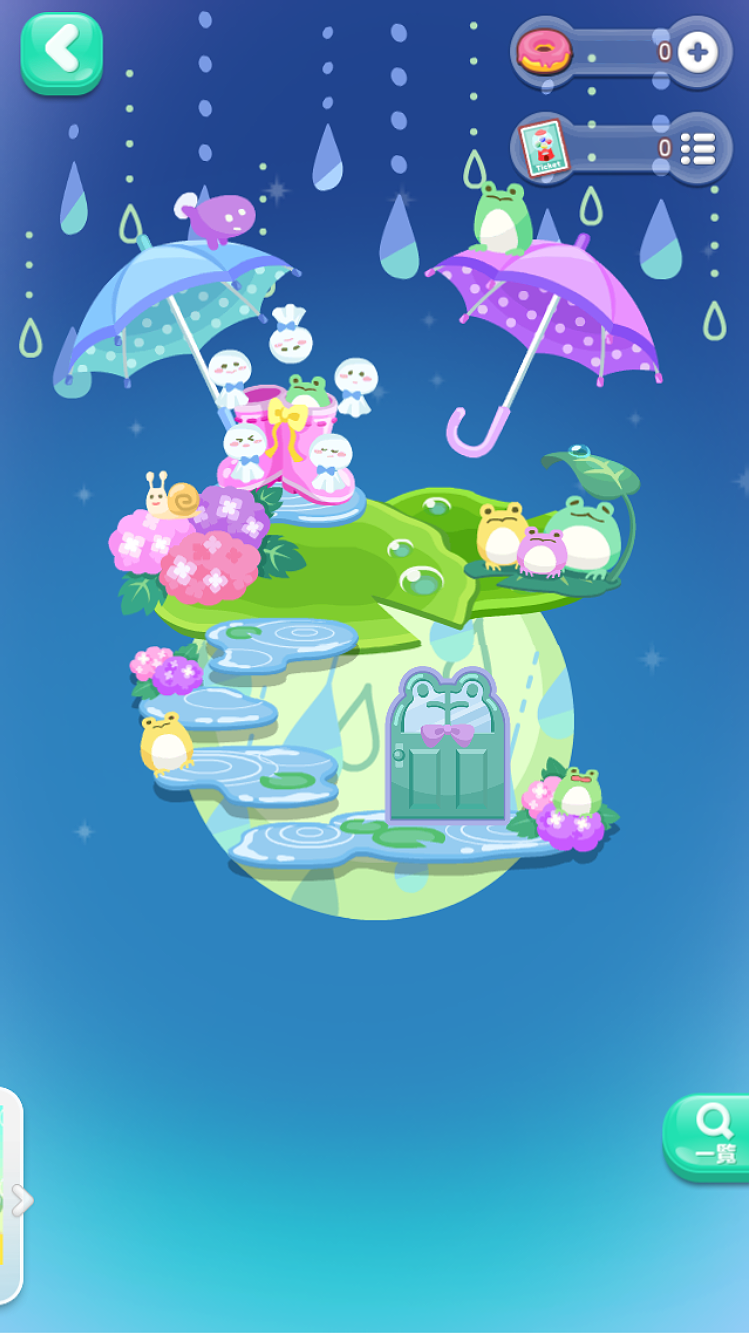This screenshot has height=1333, width=749.
Task: Go back with the green arrow button
Action: (61, 52)
